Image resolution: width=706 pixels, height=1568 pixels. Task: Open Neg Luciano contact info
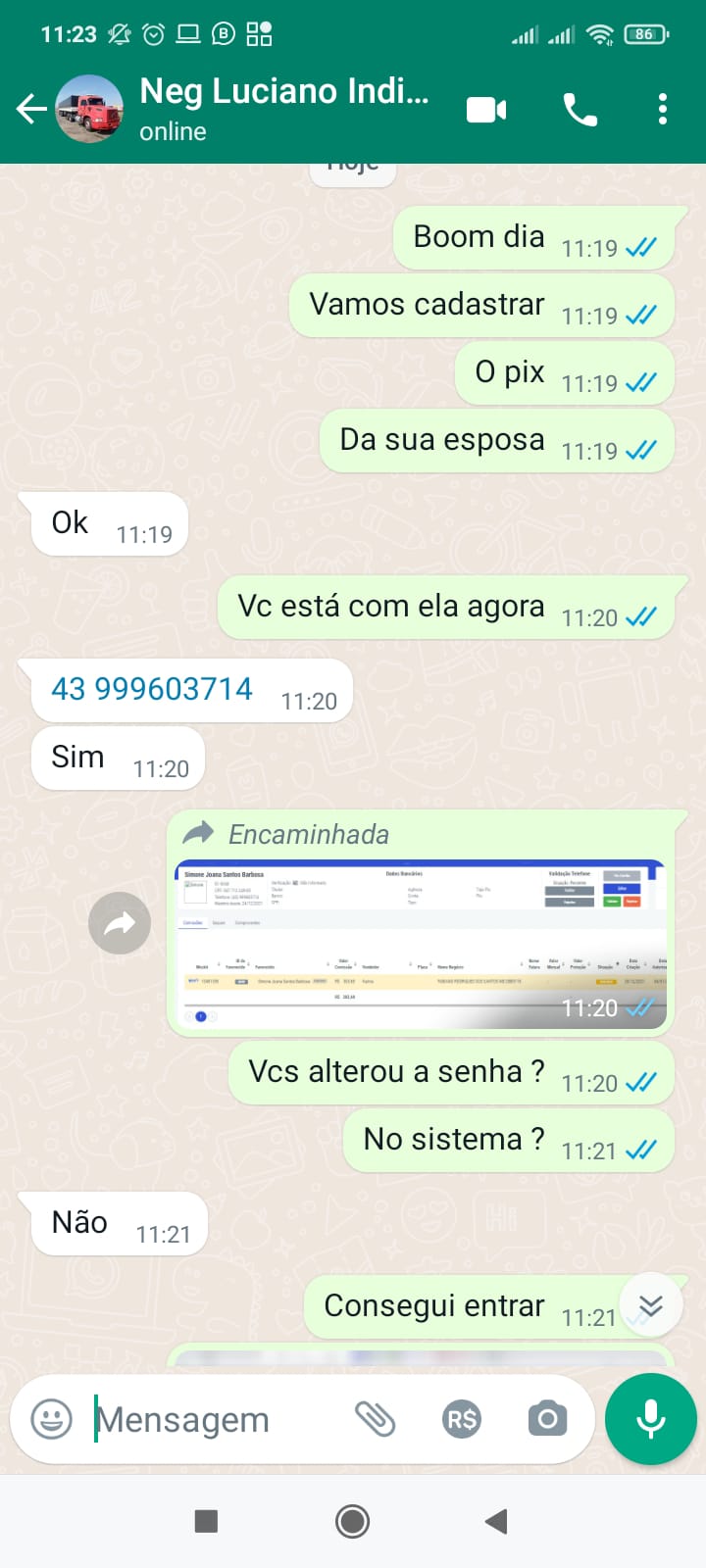click(x=284, y=108)
